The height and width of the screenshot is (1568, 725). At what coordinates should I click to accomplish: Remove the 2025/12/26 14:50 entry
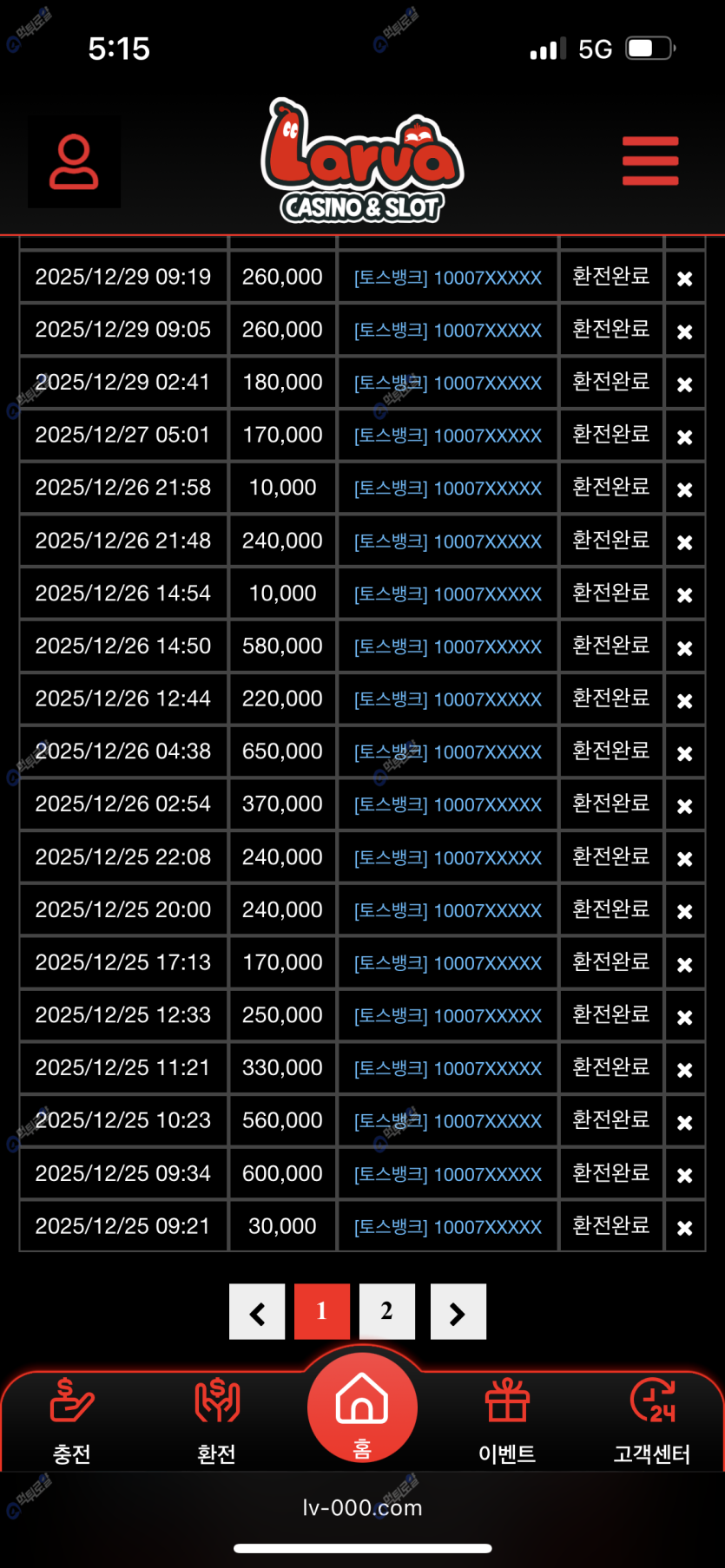(684, 648)
